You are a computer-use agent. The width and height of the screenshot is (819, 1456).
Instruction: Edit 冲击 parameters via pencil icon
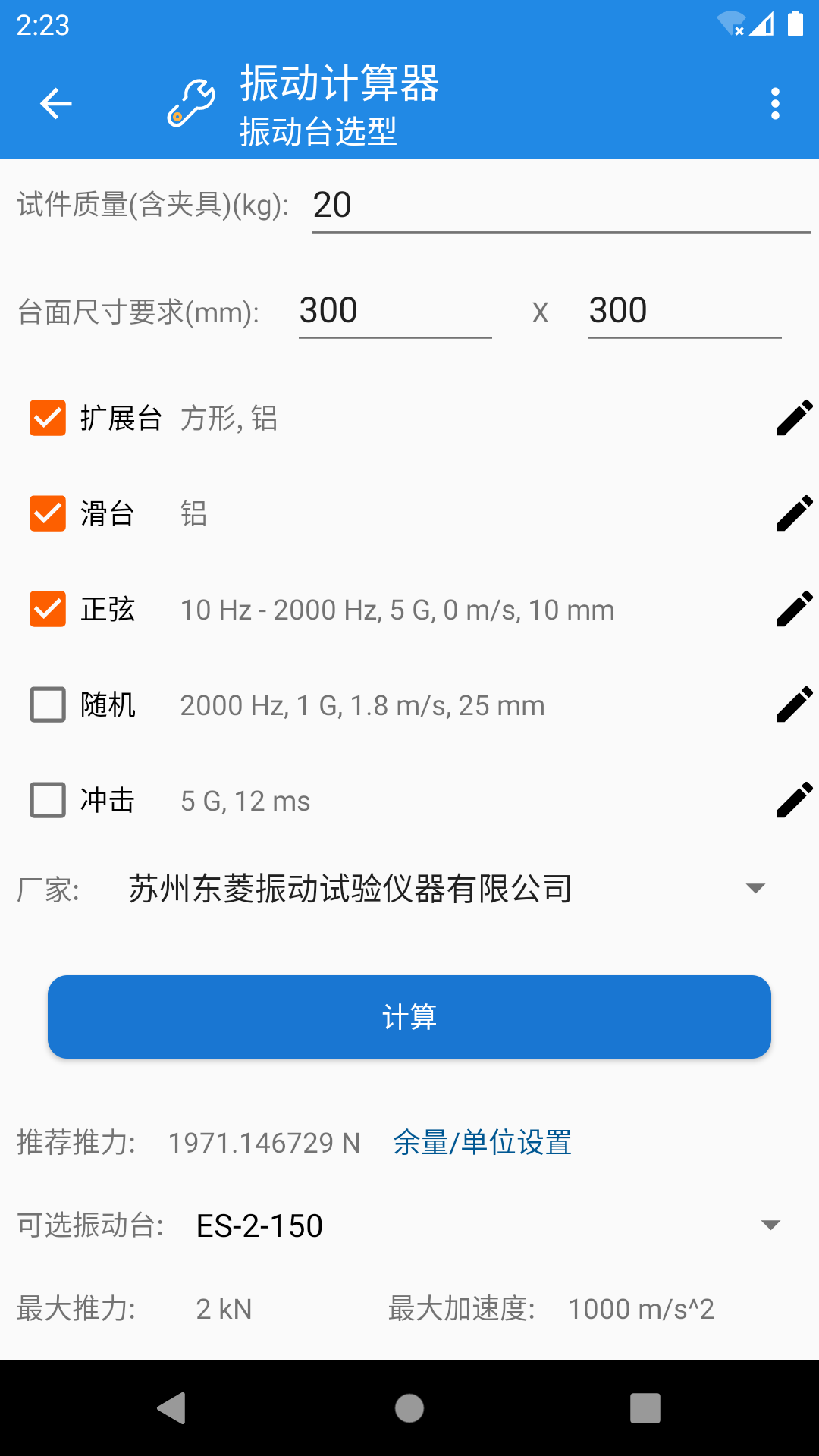795,800
